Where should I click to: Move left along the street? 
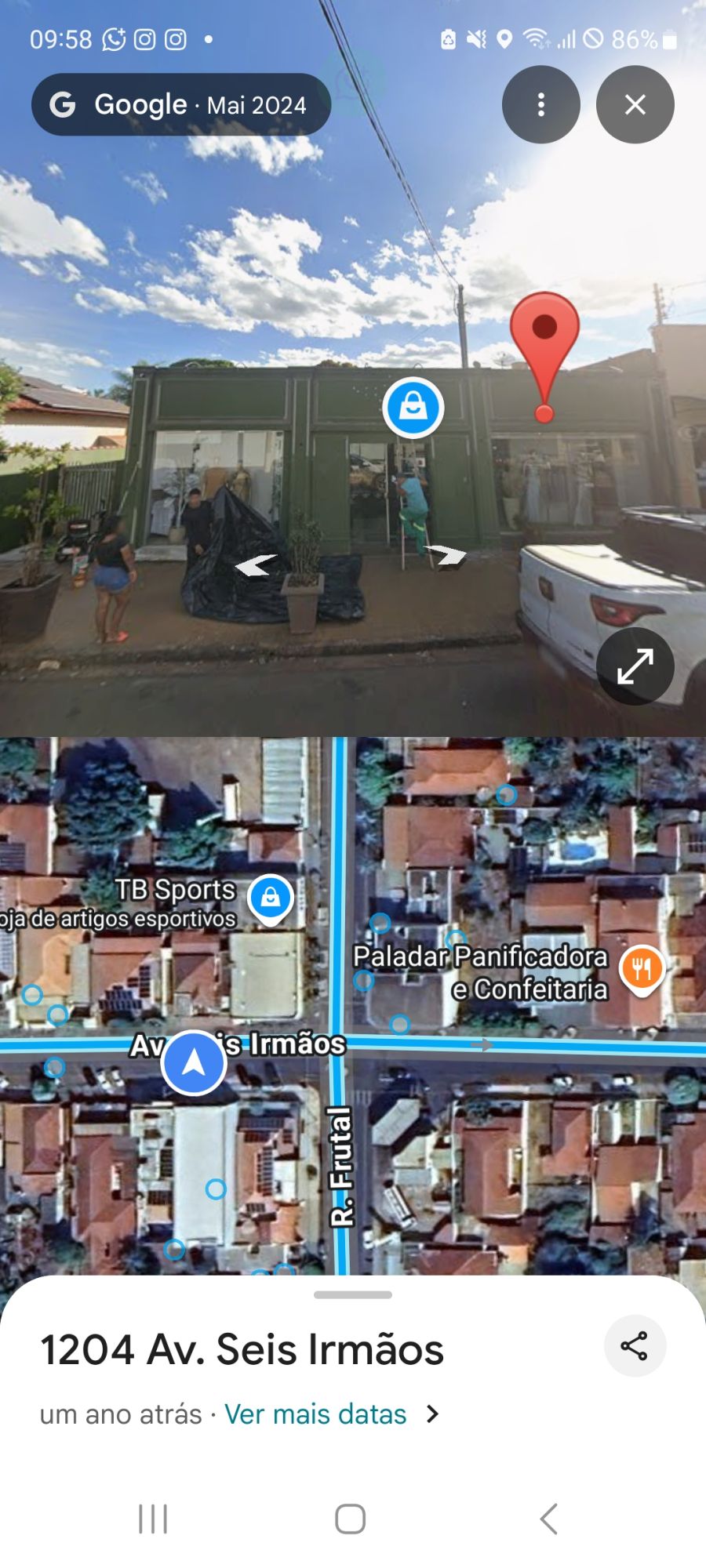256,564
